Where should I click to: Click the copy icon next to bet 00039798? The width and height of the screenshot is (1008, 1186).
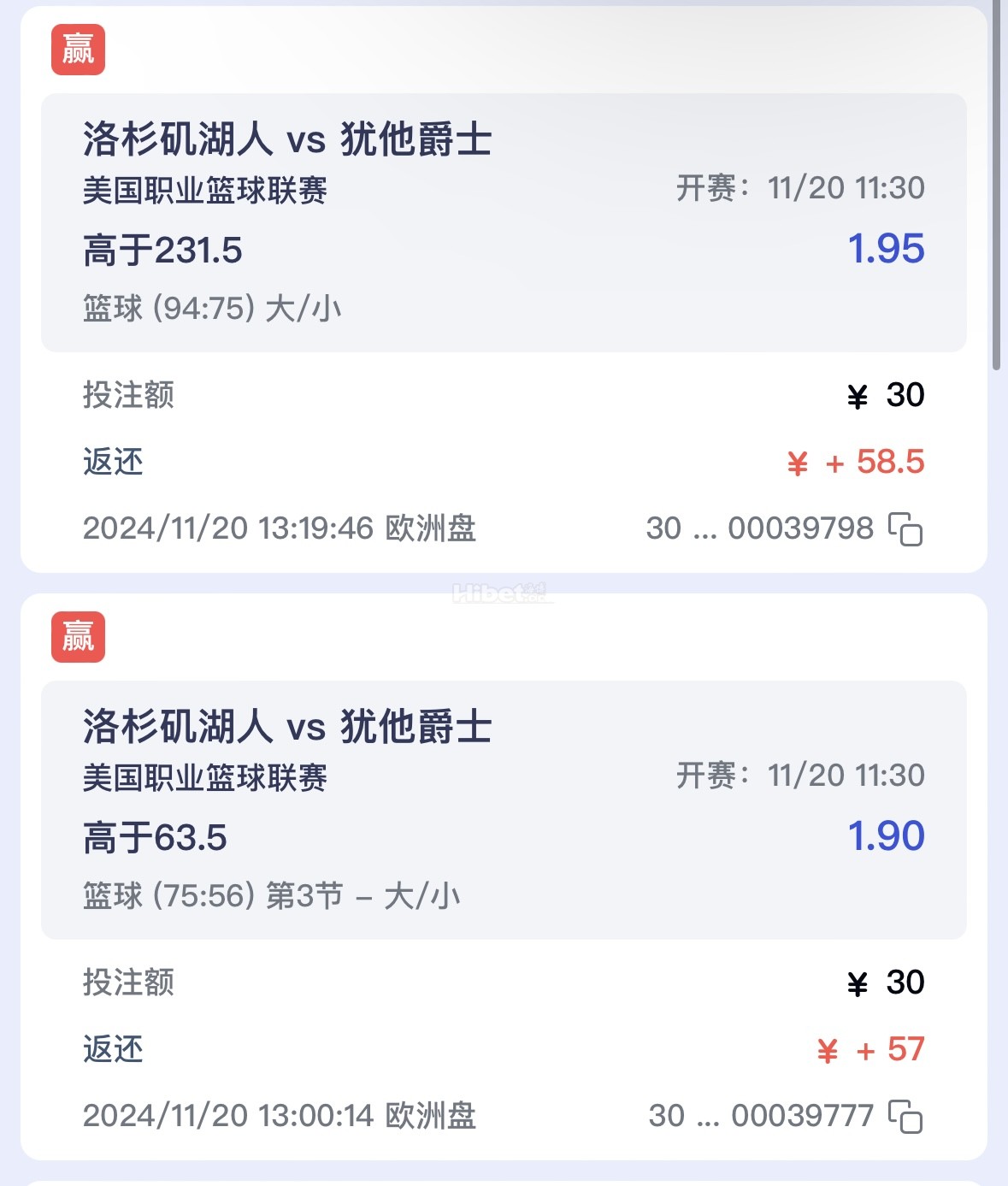point(905,530)
